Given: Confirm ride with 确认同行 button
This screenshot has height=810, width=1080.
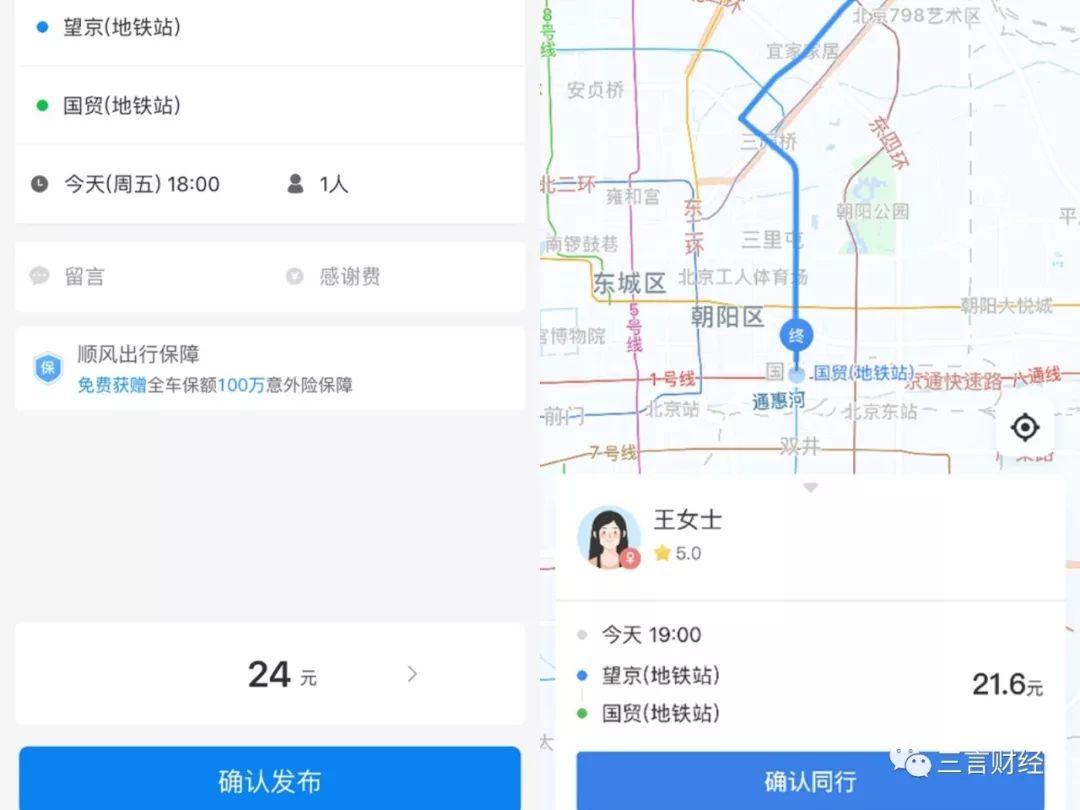Looking at the screenshot, I should [x=810, y=780].
